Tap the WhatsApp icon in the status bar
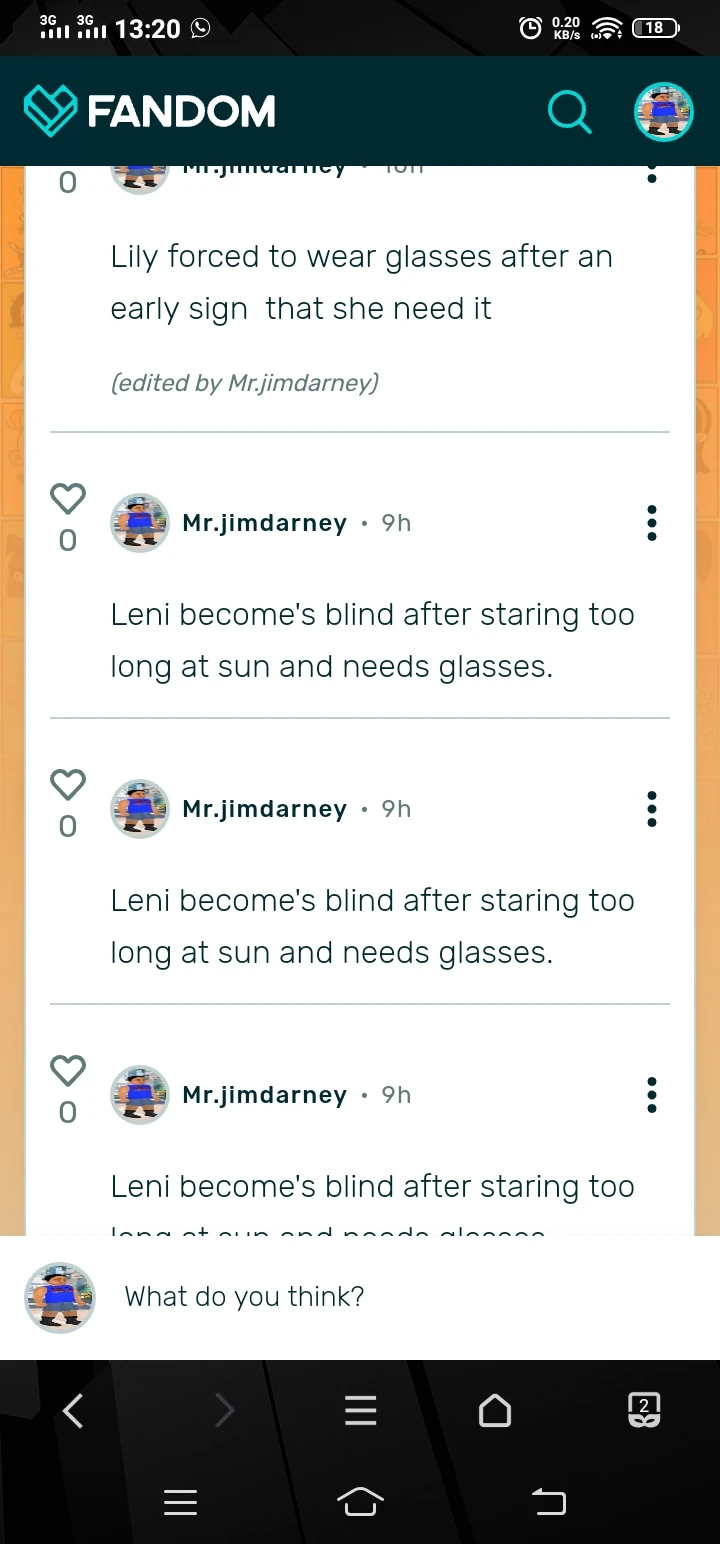The image size is (720, 1544). [198, 28]
